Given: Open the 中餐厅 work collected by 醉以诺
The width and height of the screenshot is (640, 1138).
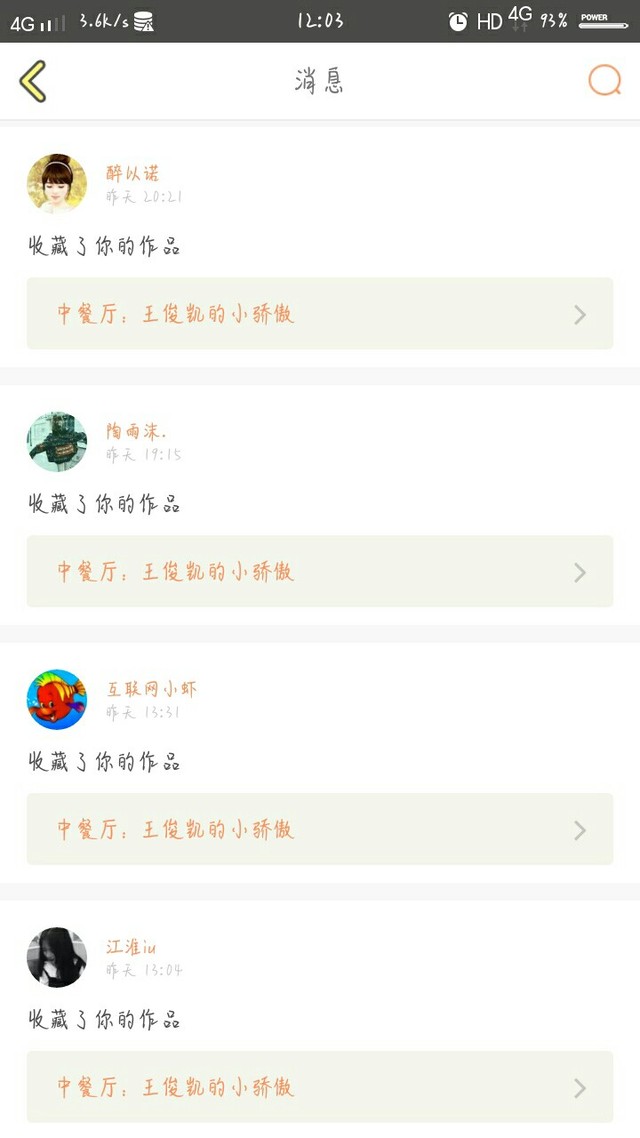Looking at the screenshot, I should pos(319,314).
